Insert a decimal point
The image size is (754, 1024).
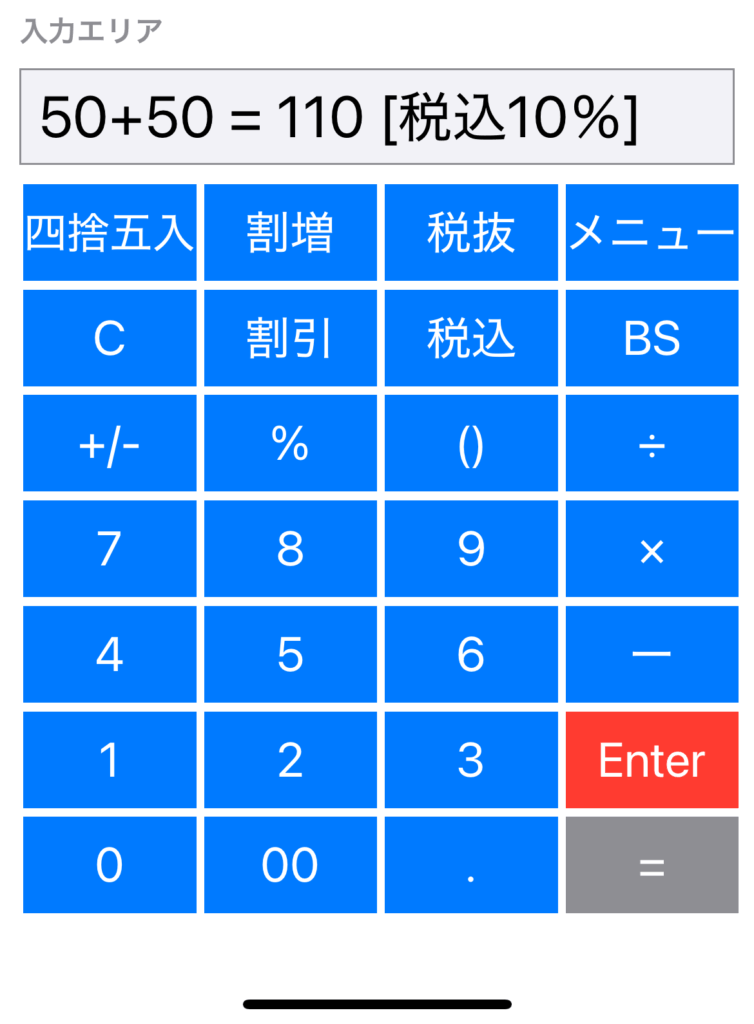click(x=471, y=865)
